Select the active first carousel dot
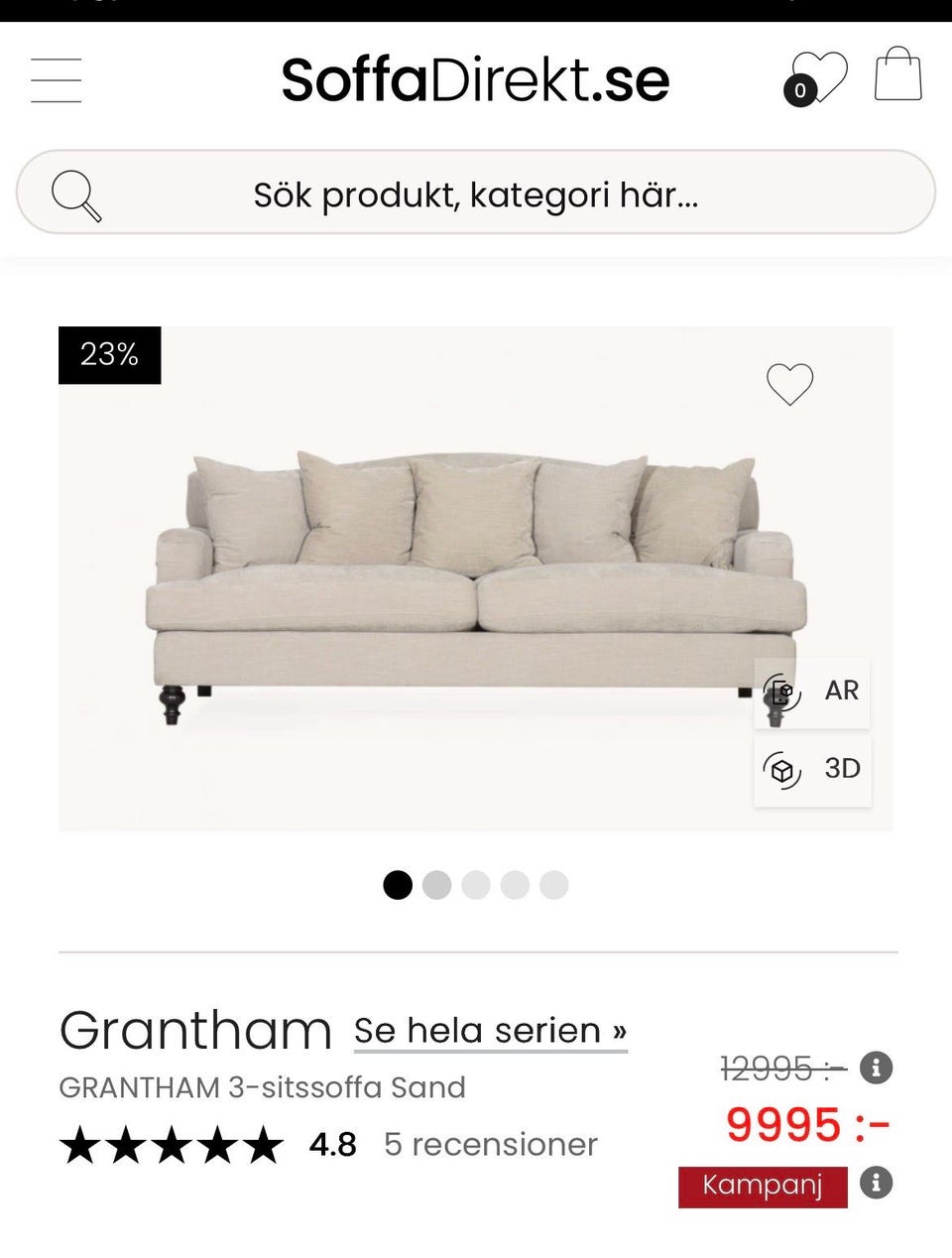 click(x=397, y=884)
